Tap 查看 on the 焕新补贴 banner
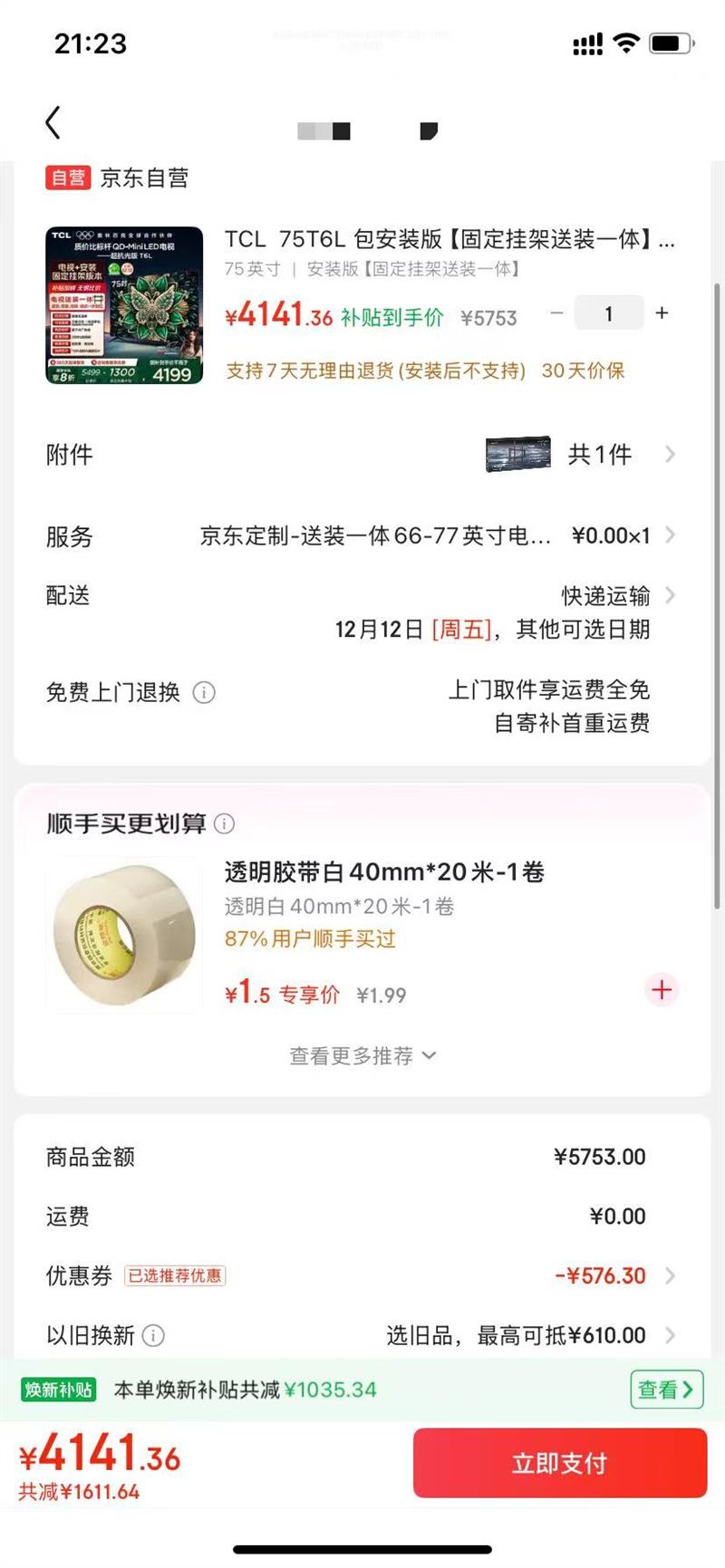The image size is (725, 1568). [666, 1389]
